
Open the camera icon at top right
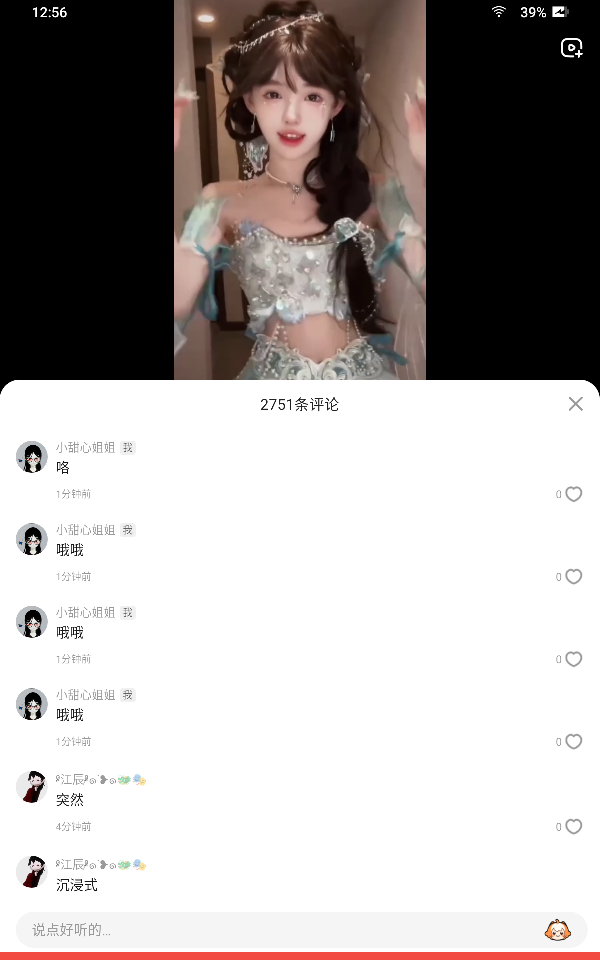pos(571,48)
